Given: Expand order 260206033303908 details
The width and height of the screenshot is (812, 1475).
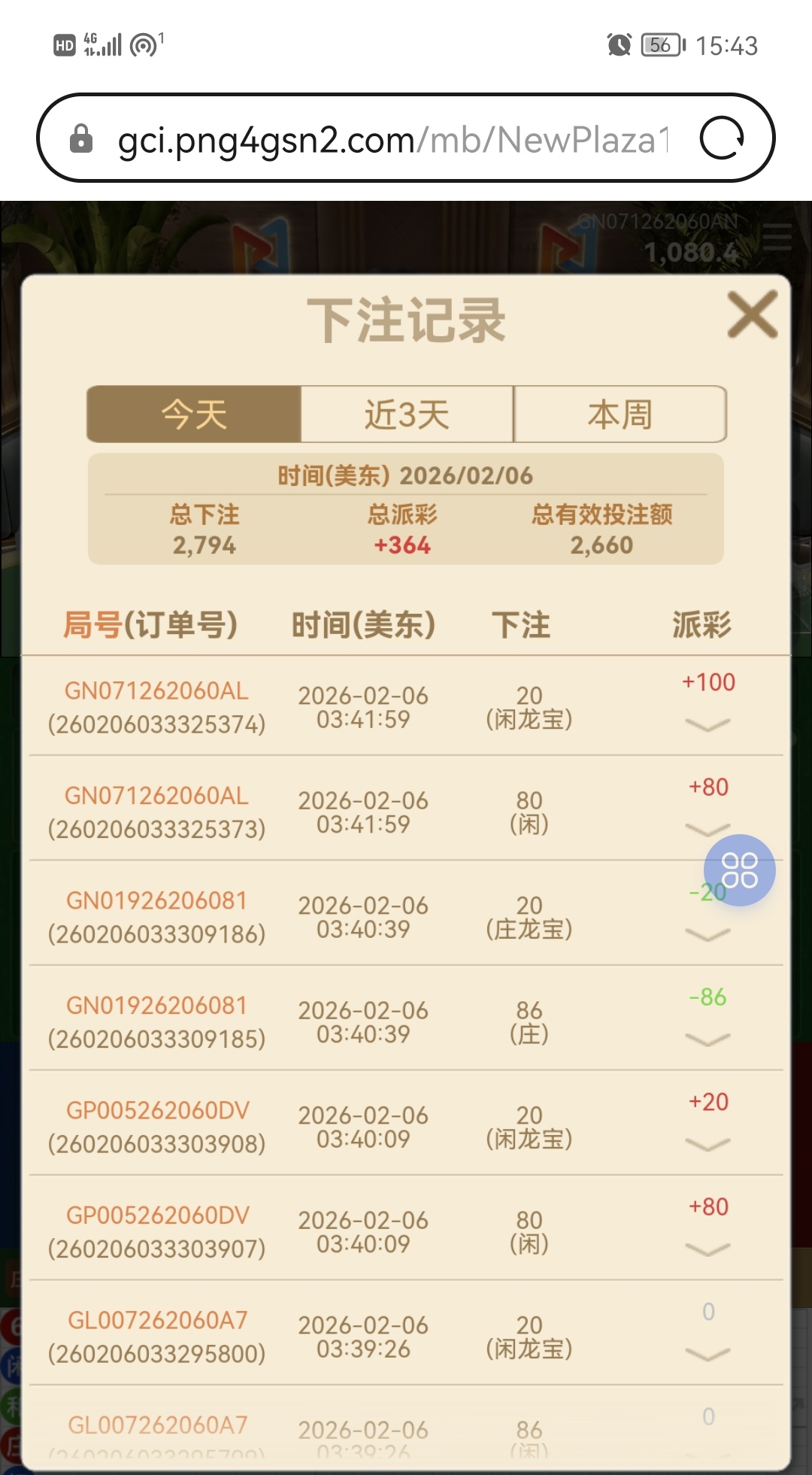Looking at the screenshot, I should pos(707,1144).
